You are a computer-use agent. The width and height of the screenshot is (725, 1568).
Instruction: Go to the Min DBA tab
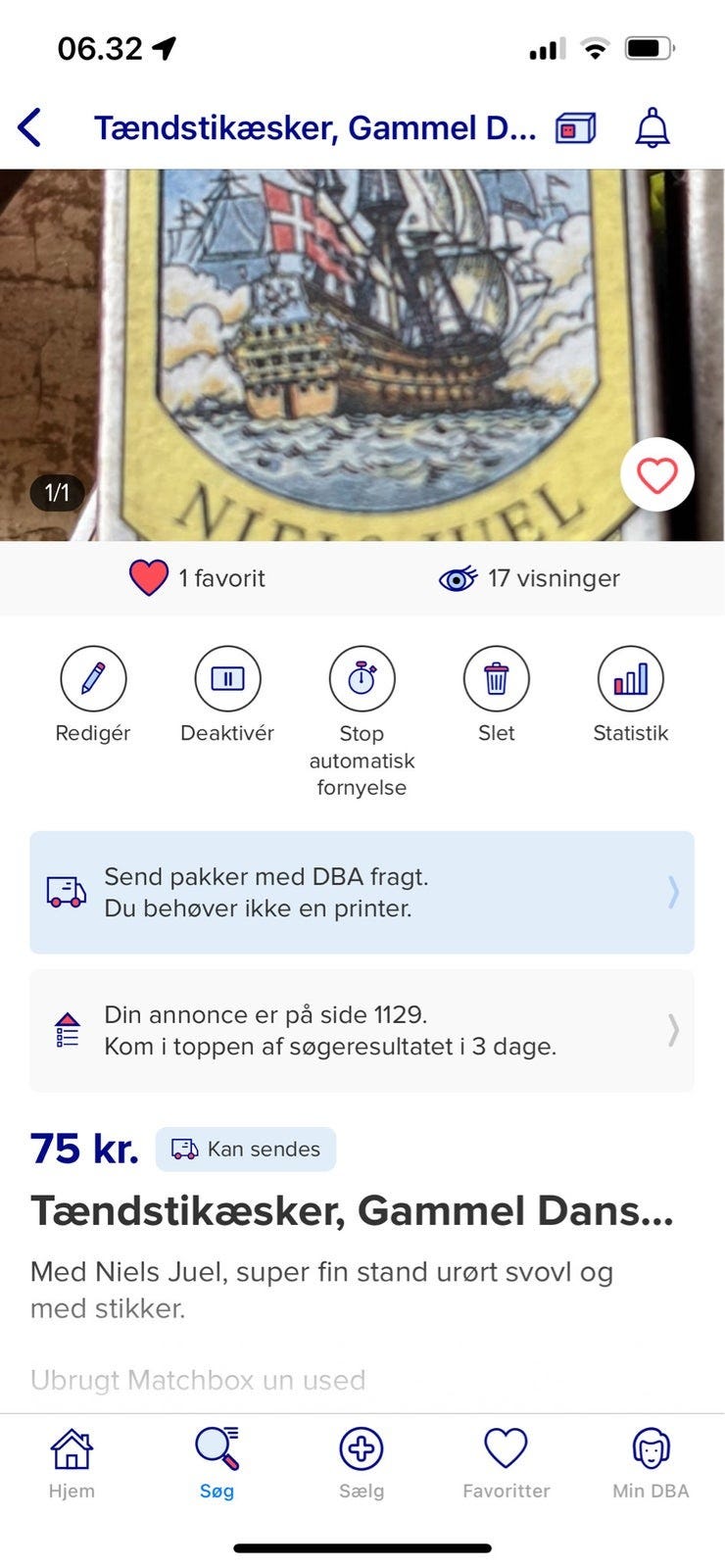pos(651,1462)
